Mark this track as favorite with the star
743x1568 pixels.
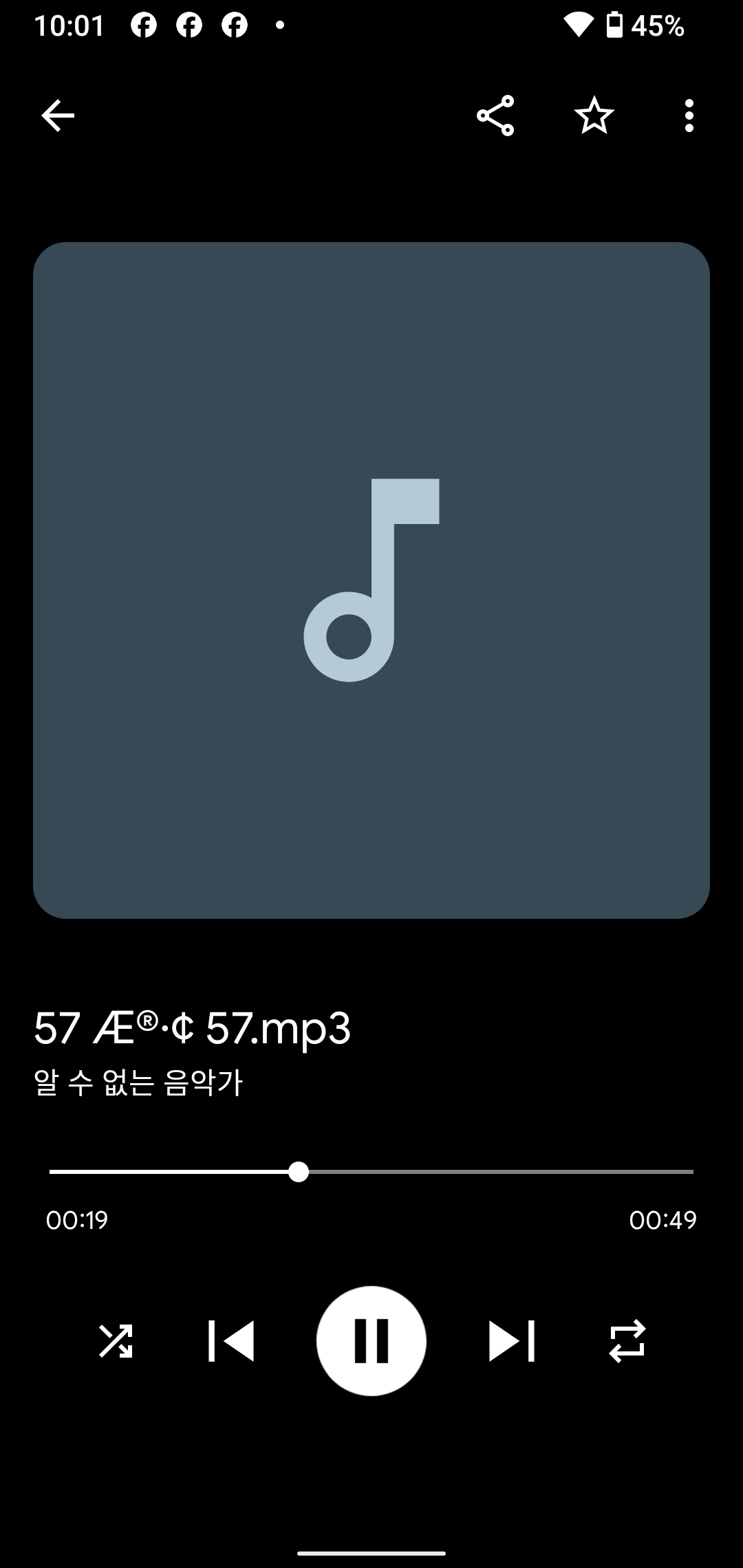point(594,116)
